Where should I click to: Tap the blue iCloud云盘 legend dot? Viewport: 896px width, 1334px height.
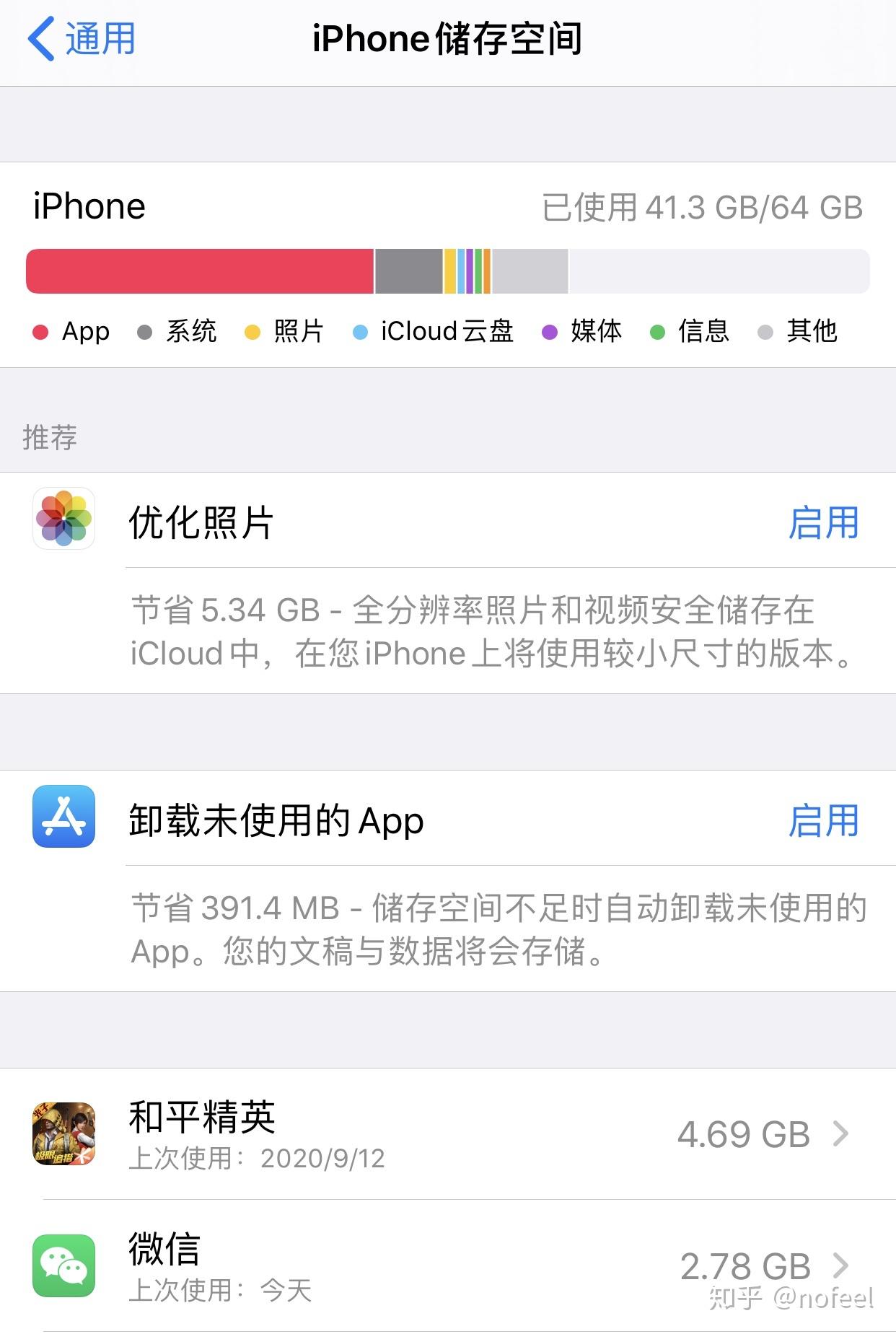pos(360,332)
